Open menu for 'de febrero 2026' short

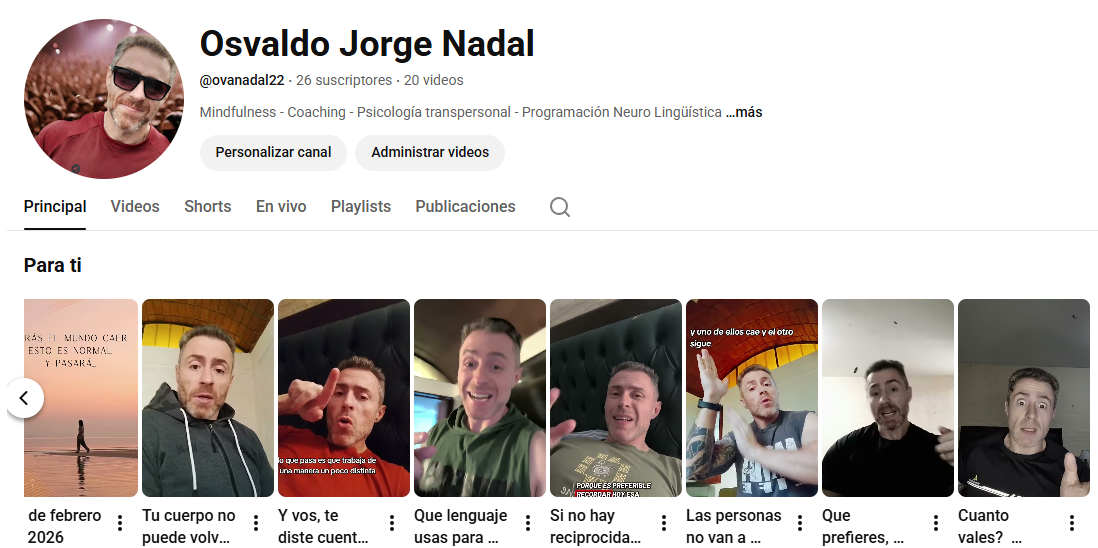point(120,523)
